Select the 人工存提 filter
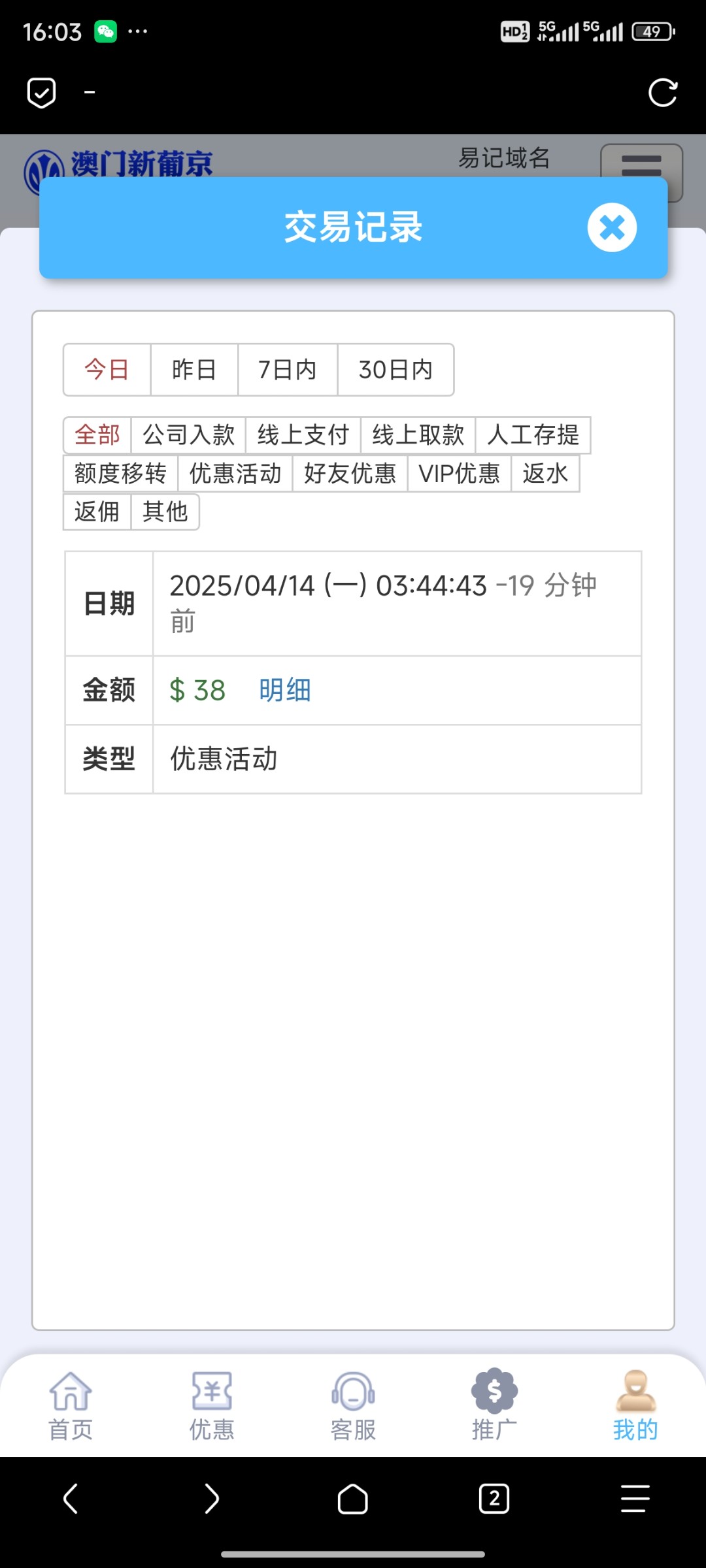Viewport: 706px width, 1568px height. point(533,435)
